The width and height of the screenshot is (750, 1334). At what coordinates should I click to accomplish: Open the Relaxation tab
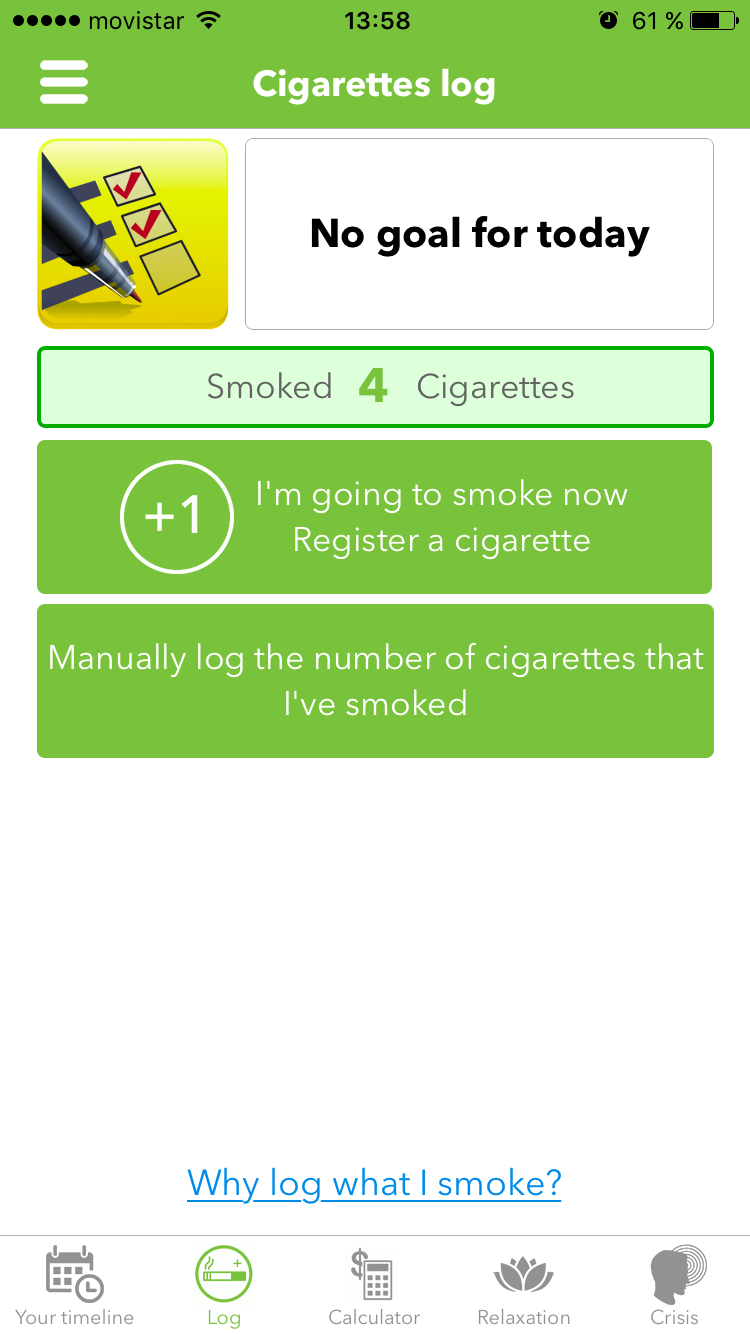coord(524,1285)
